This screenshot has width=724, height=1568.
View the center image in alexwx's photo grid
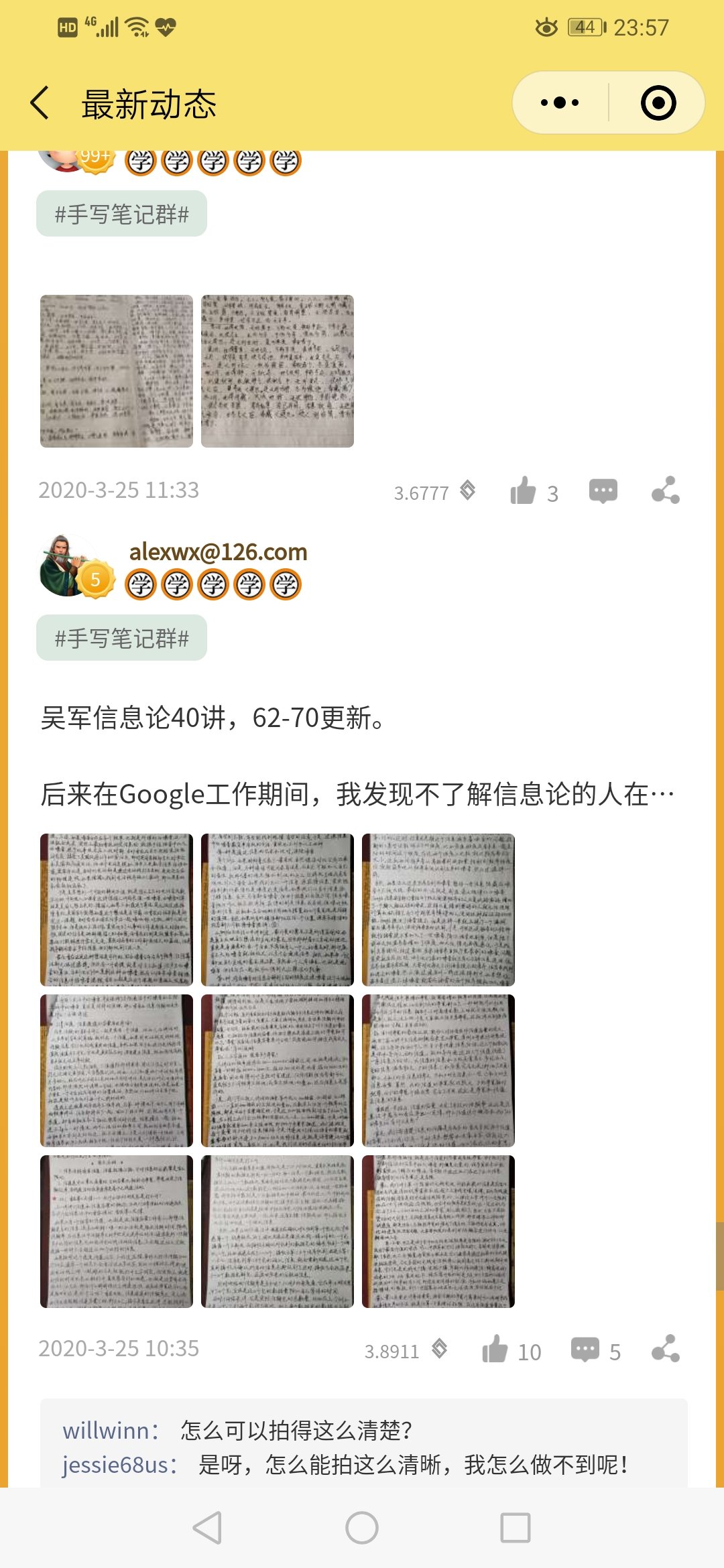[278, 1071]
